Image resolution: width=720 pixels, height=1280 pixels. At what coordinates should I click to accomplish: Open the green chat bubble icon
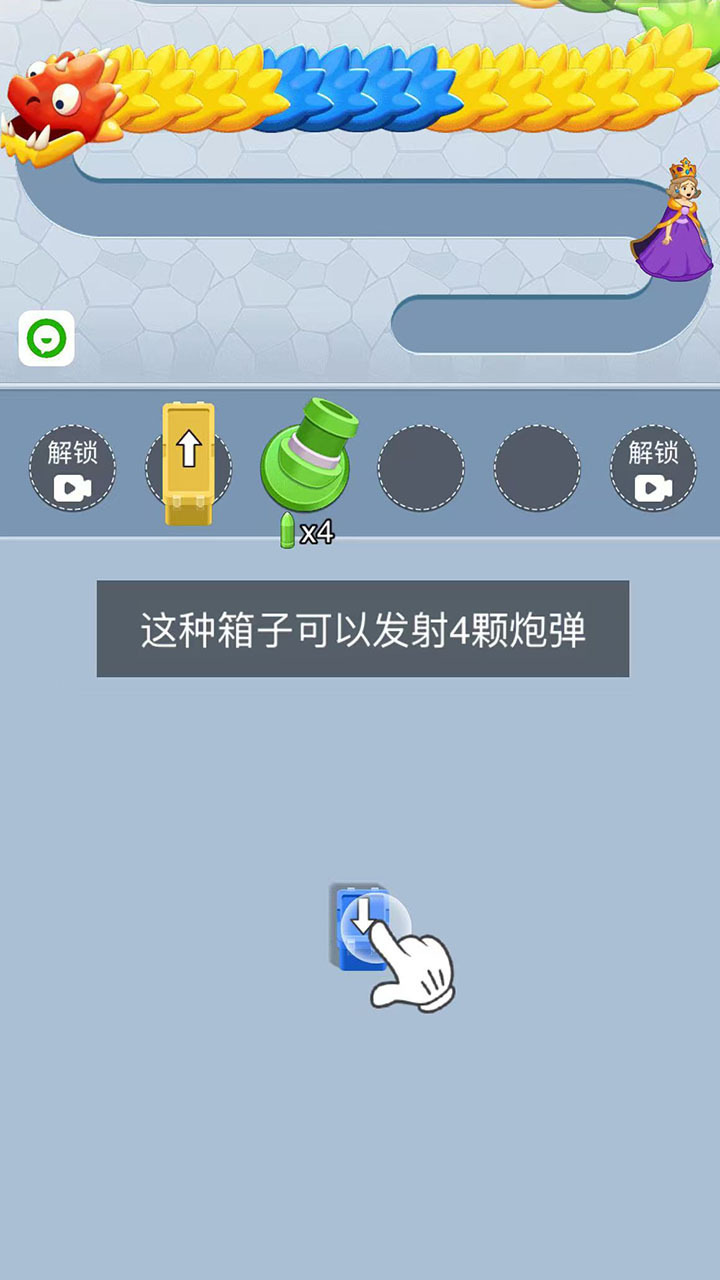click(x=47, y=338)
